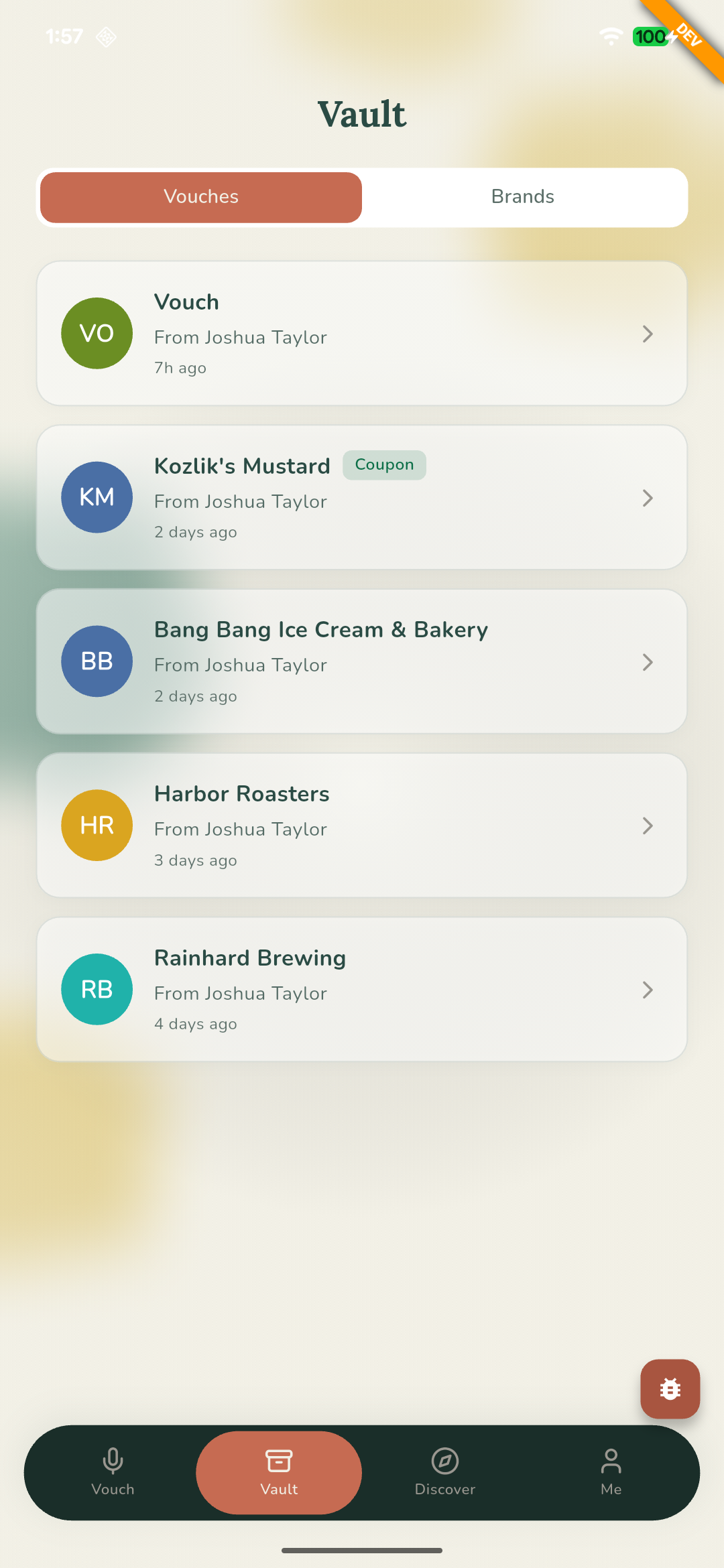Toggle the Vouches view selector
The image size is (724, 1568).
point(200,196)
